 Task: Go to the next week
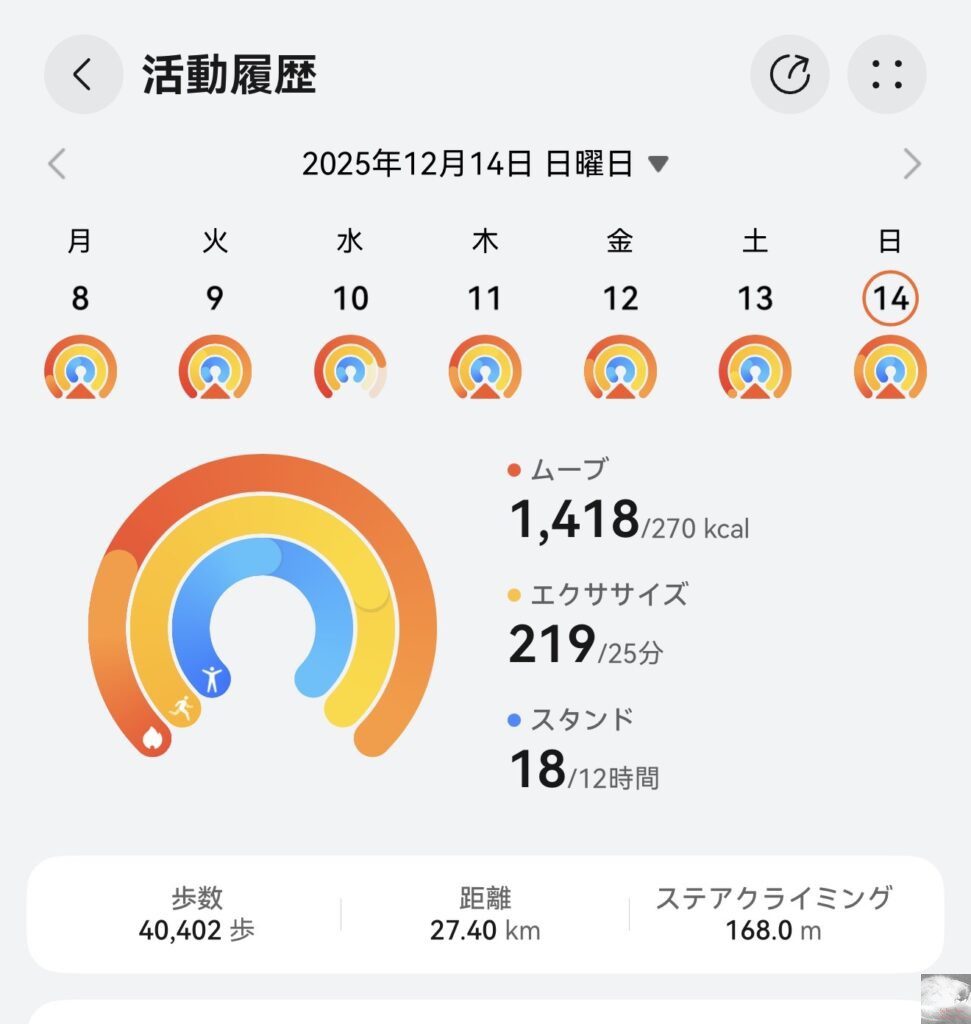pos(911,164)
